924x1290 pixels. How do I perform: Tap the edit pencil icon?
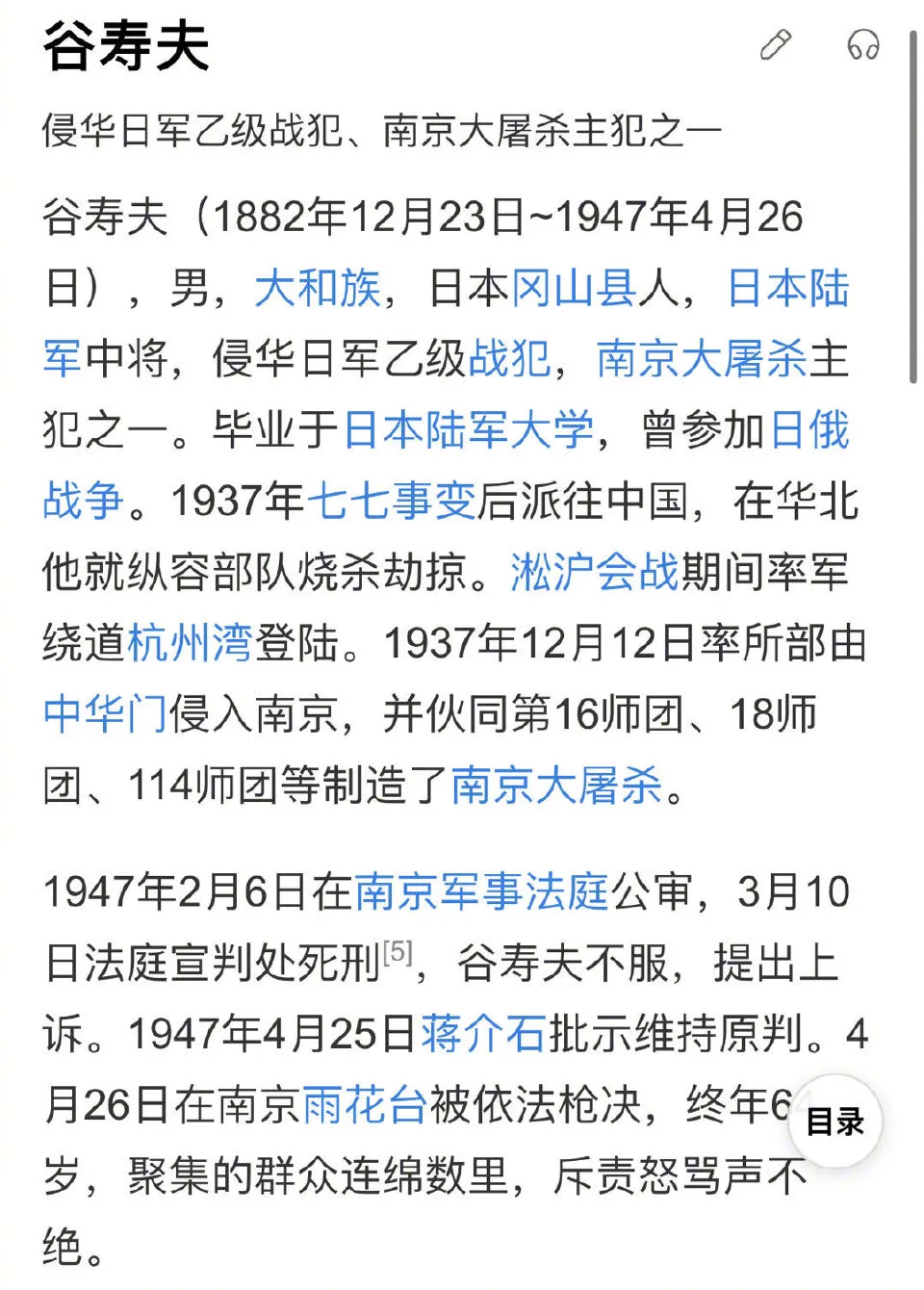[776, 45]
